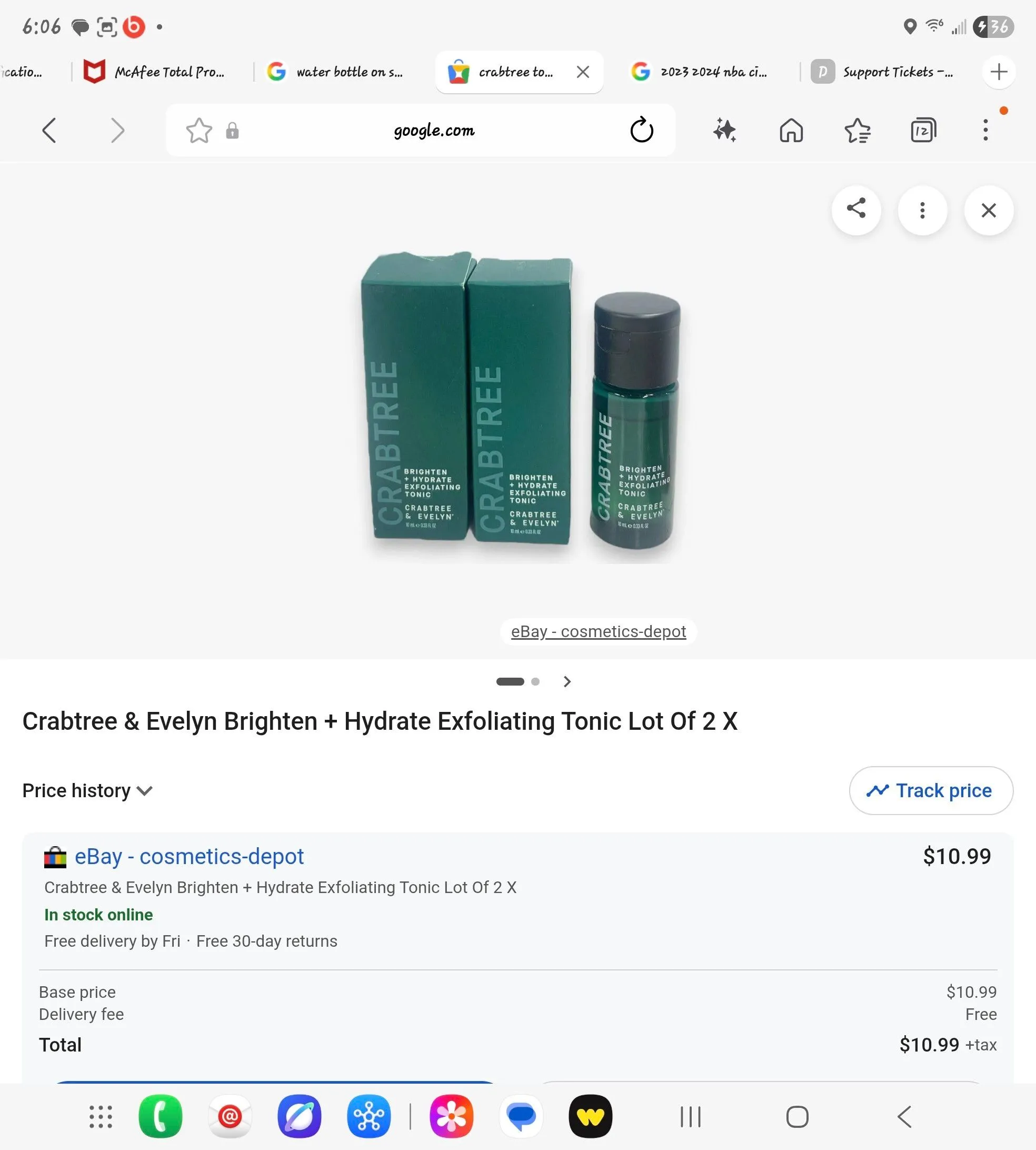Screen dimensions: 1036x1150
Task: Show next product image with the arrow
Action: [566, 681]
